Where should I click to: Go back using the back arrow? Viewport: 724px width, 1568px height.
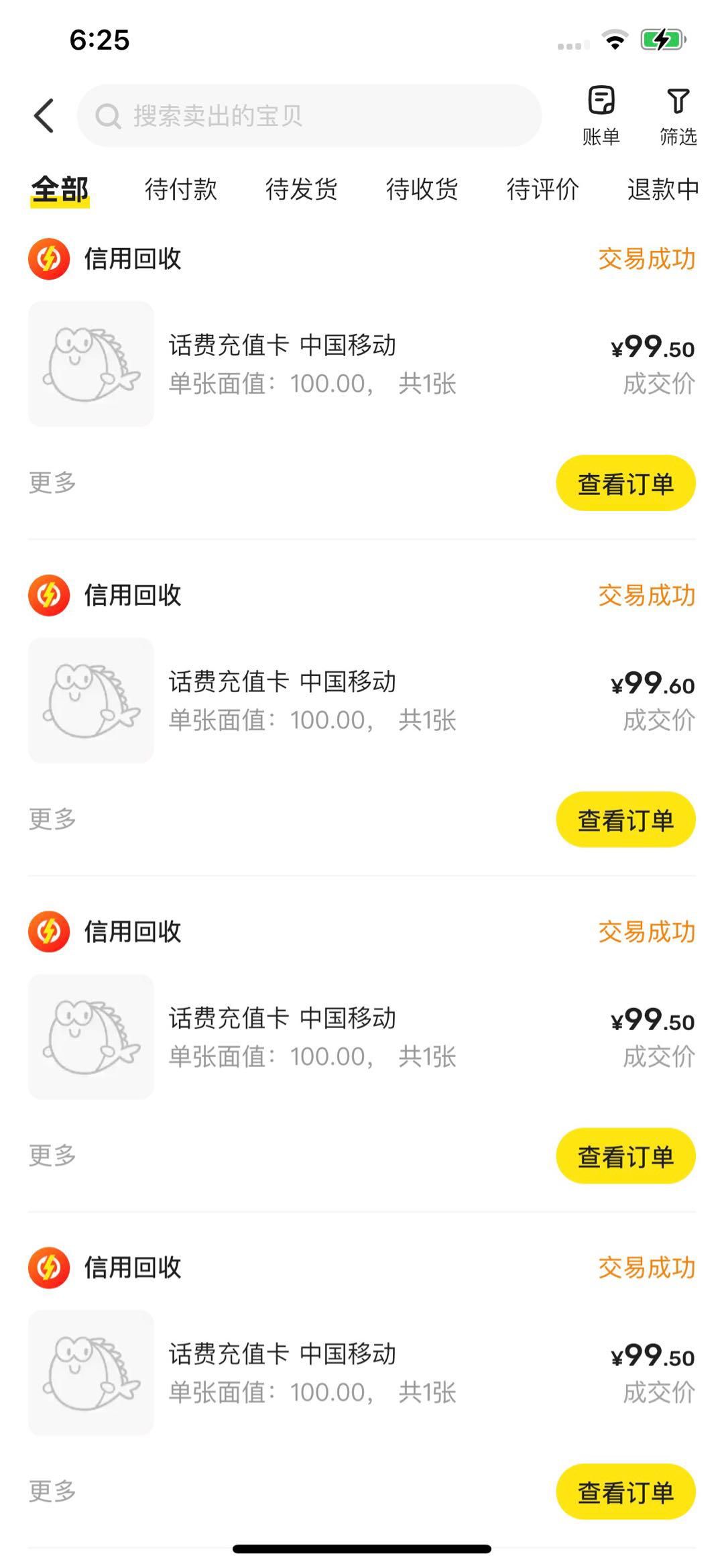point(44,116)
